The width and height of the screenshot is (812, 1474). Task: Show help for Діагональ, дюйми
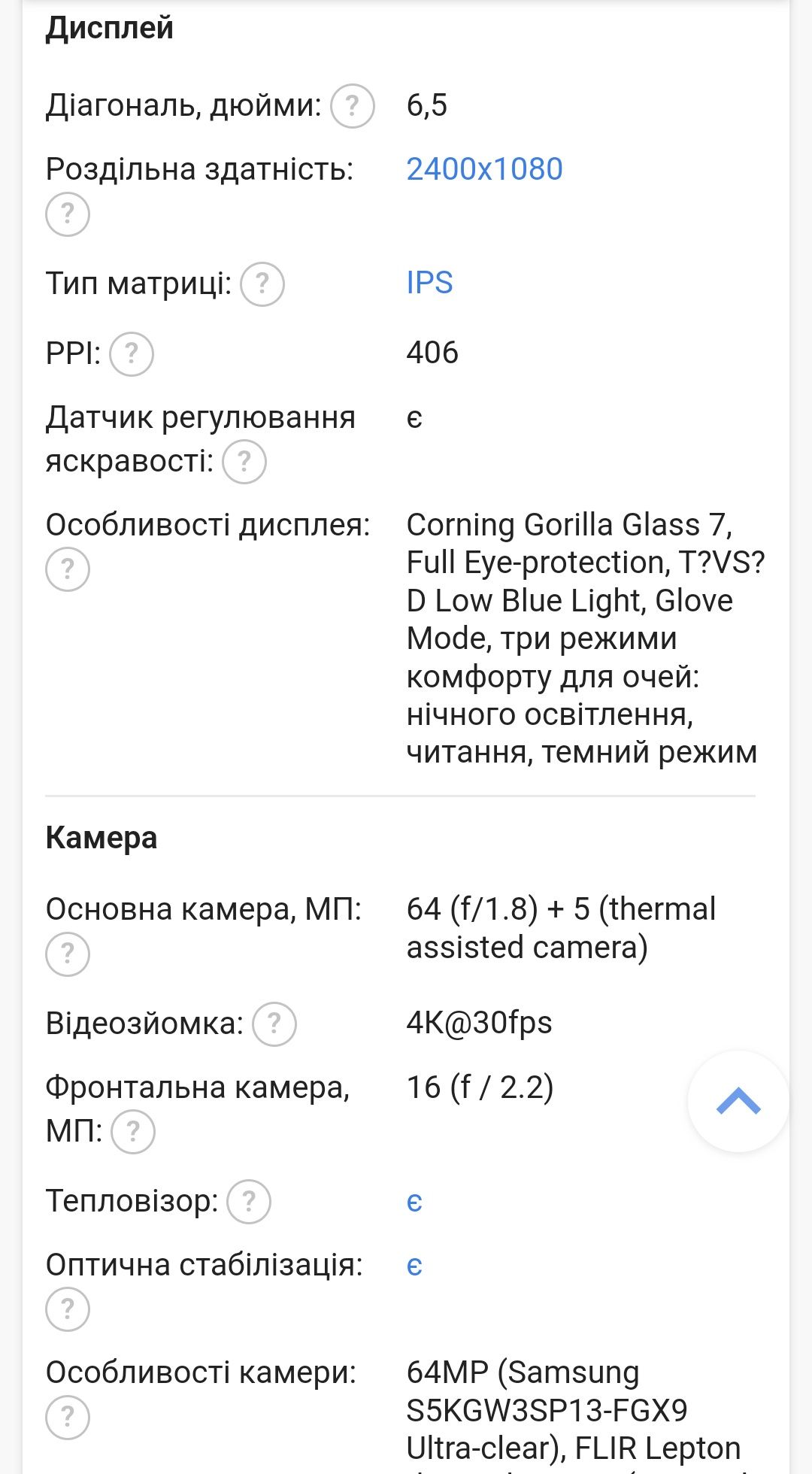point(353,106)
